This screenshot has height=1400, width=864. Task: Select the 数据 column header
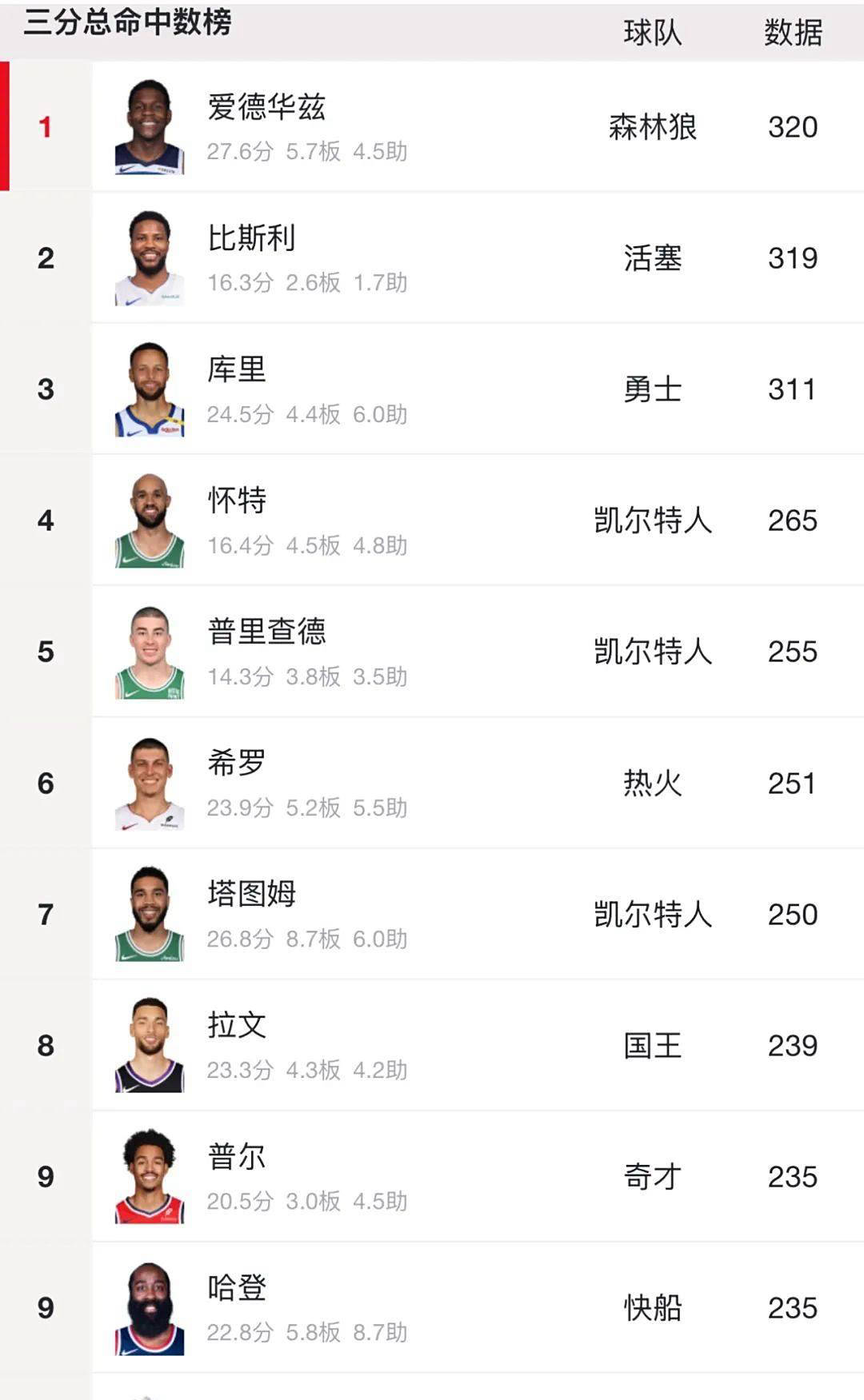[794, 32]
